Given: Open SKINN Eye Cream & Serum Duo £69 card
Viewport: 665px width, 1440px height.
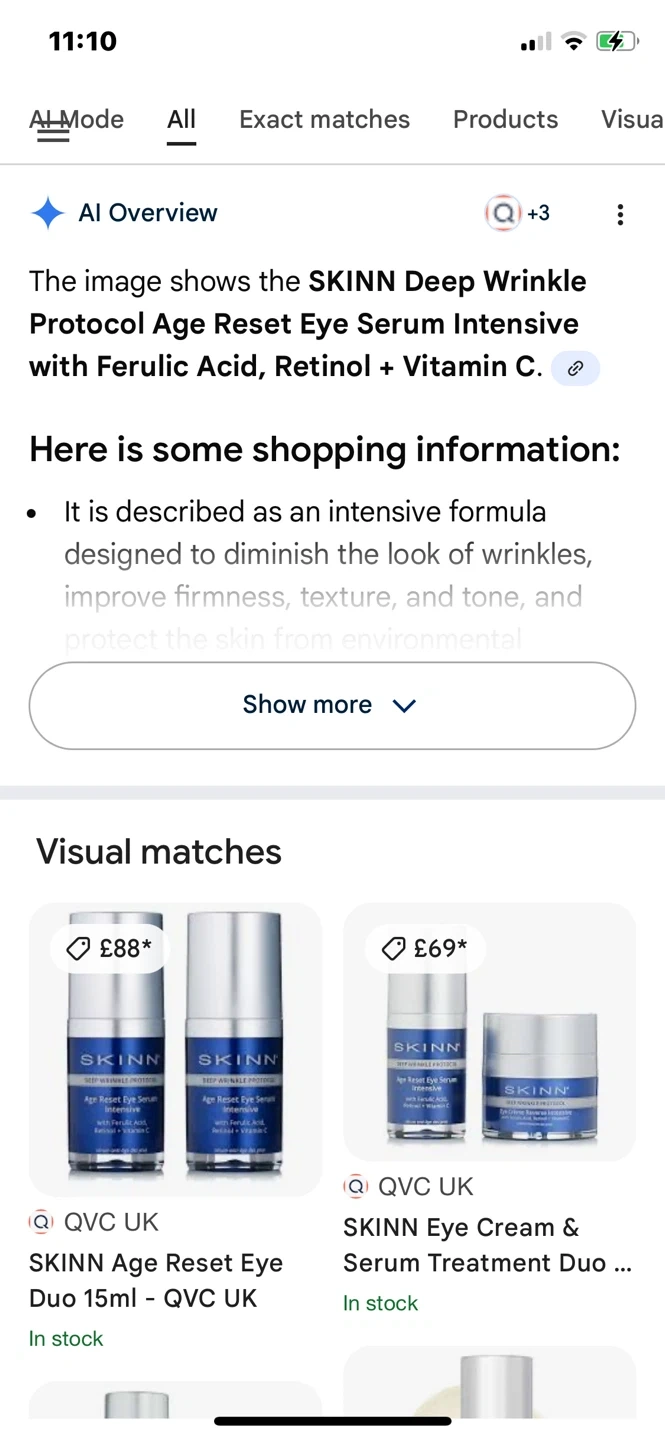Looking at the screenshot, I should (x=489, y=1032).
